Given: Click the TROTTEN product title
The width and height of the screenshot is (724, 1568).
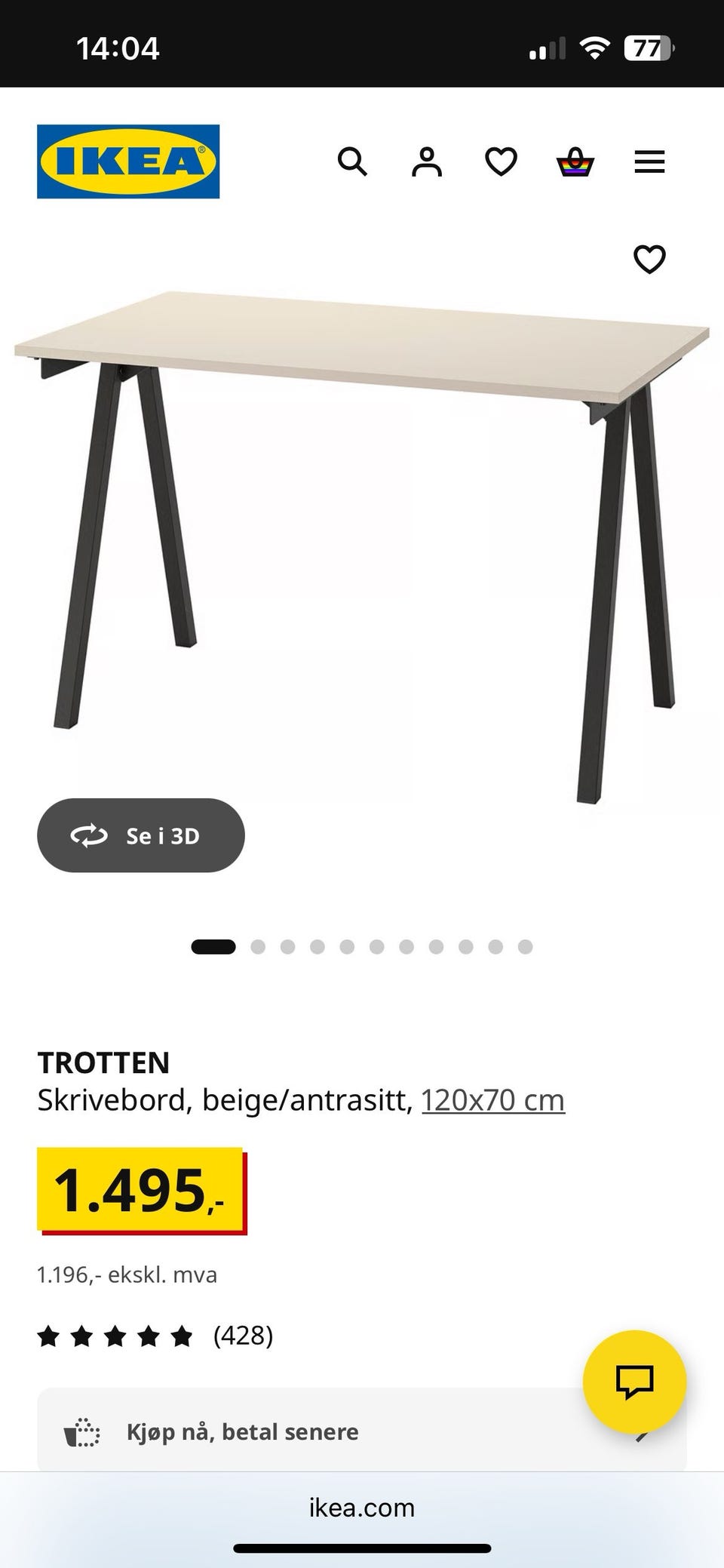Looking at the screenshot, I should (103, 1063).
